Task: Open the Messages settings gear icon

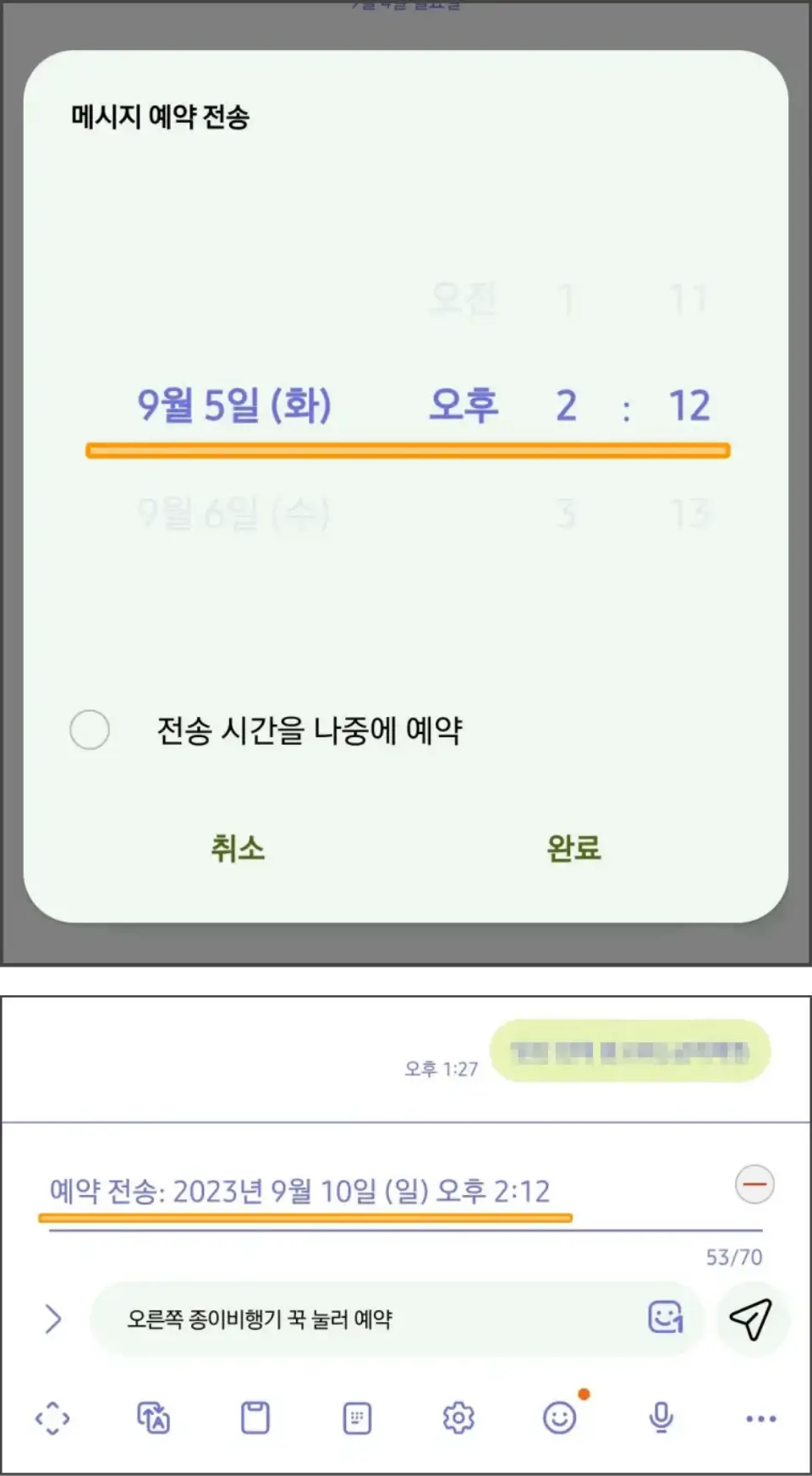Action: coord(458,1418)
